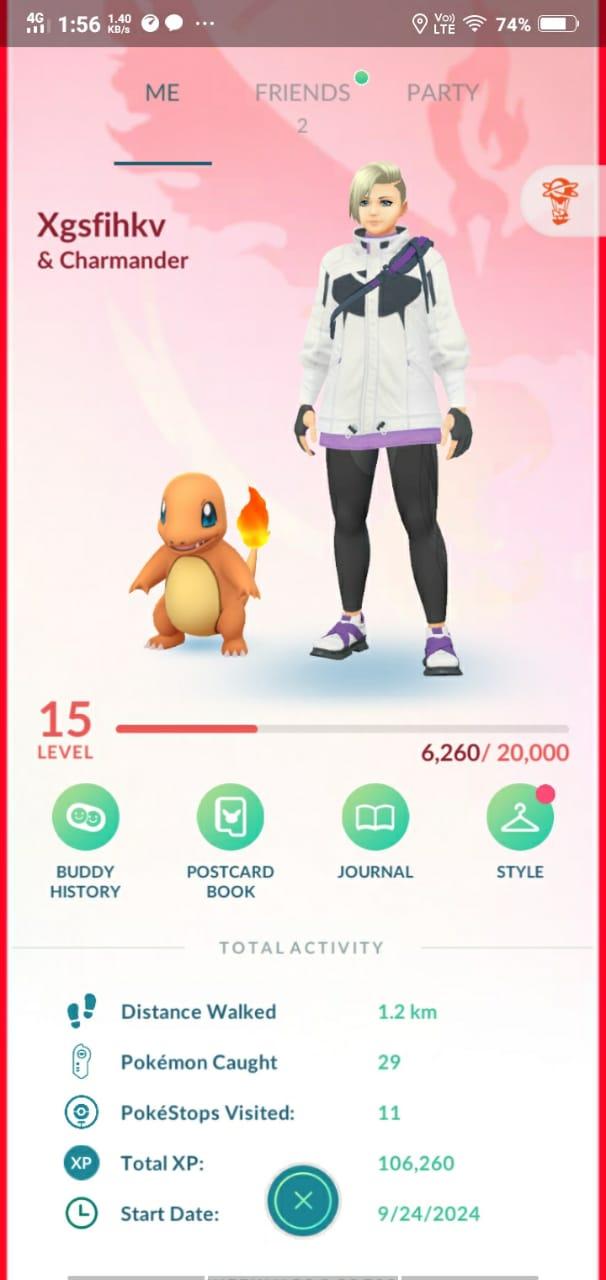Viewport: 606px width, 1280px height.
Task: Switch to the Friends tab
Action: point(302,94)
